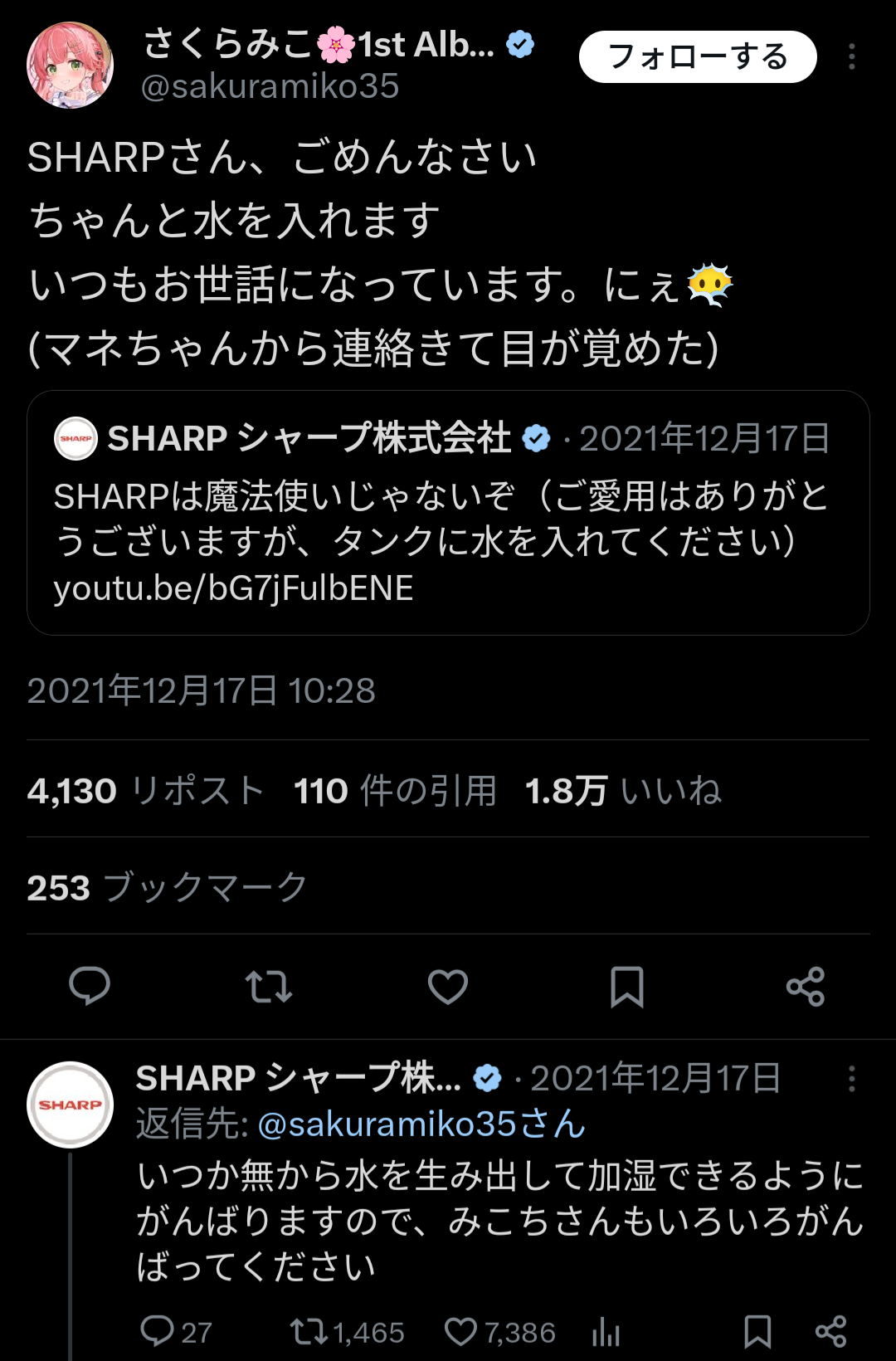This screenshot has width=896, height=1361.
Task: View the 110 件の引用 quotes list
Action: (395, 790)
